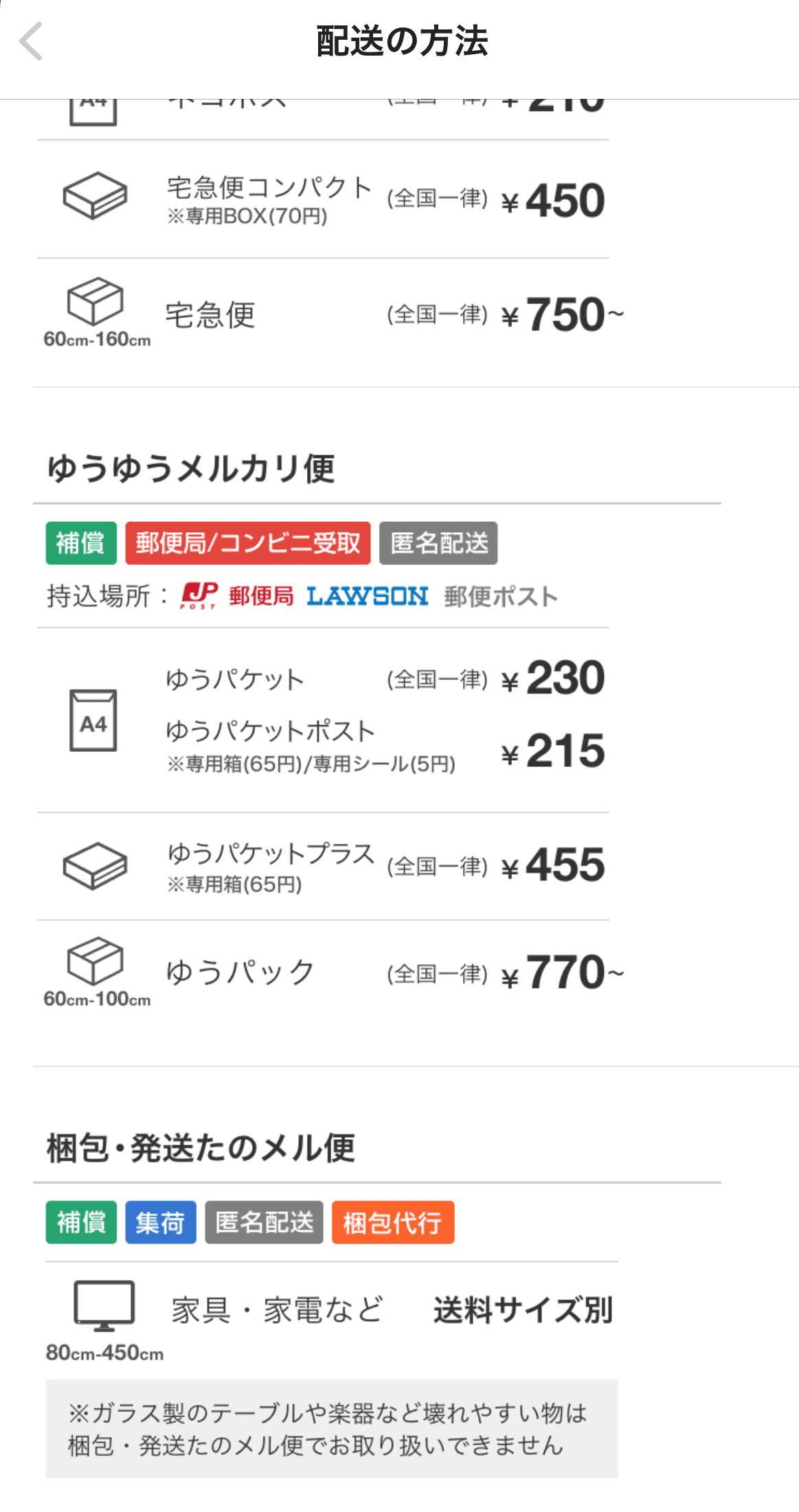Select the A4 envelope icon for ゆうパケット
799x1512 pixels.
[x=93, y=721]
